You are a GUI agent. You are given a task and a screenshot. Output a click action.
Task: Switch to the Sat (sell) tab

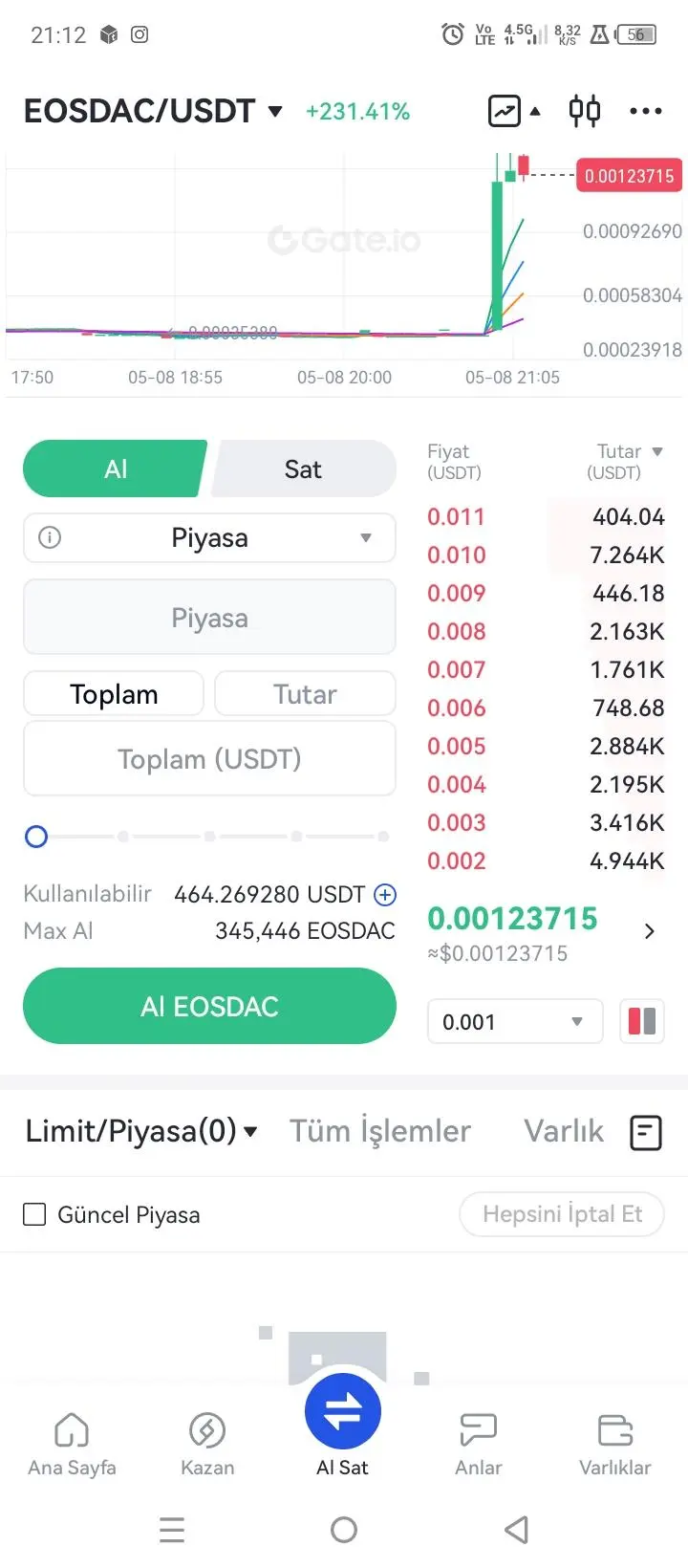point(303,469)
